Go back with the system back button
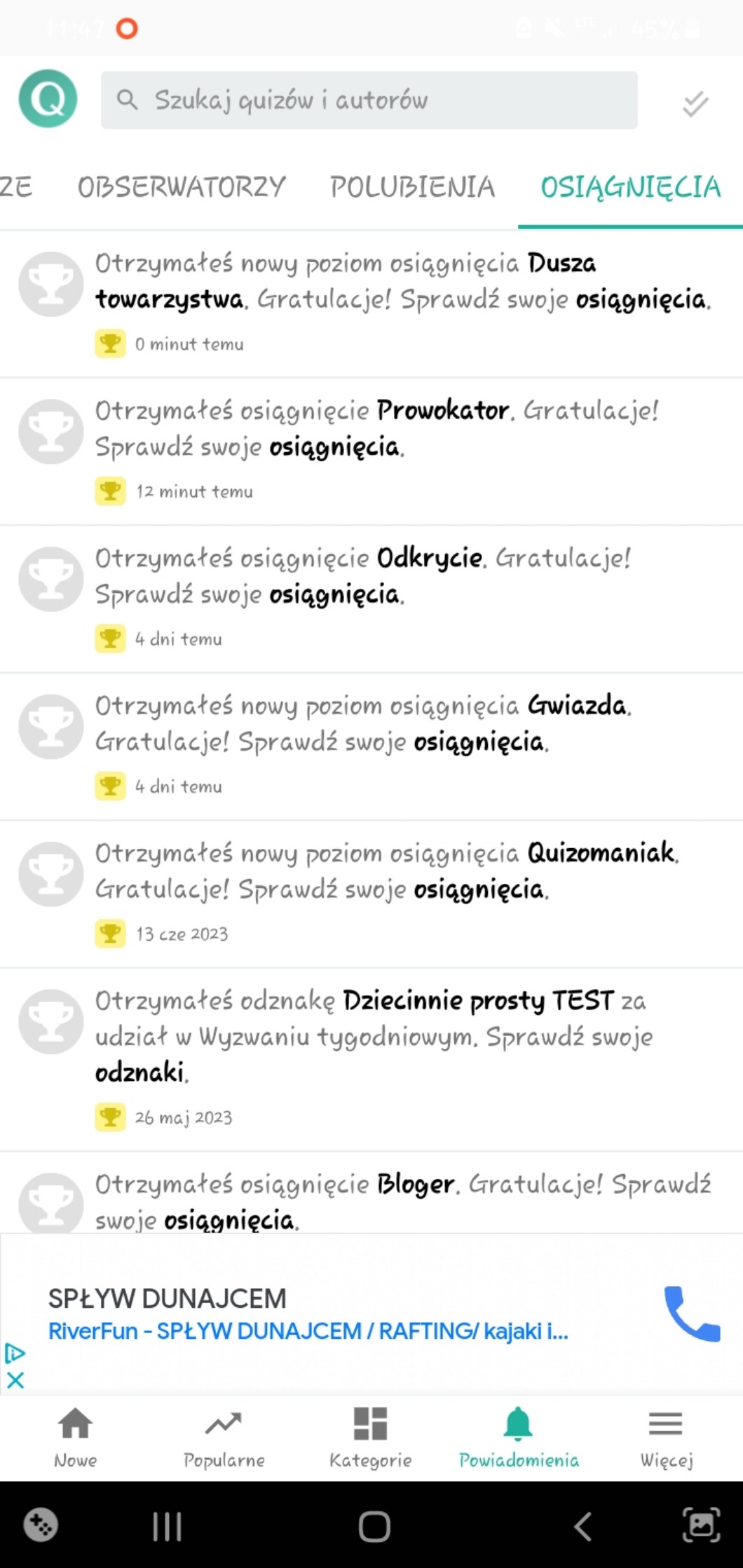 coord(583,1525)
